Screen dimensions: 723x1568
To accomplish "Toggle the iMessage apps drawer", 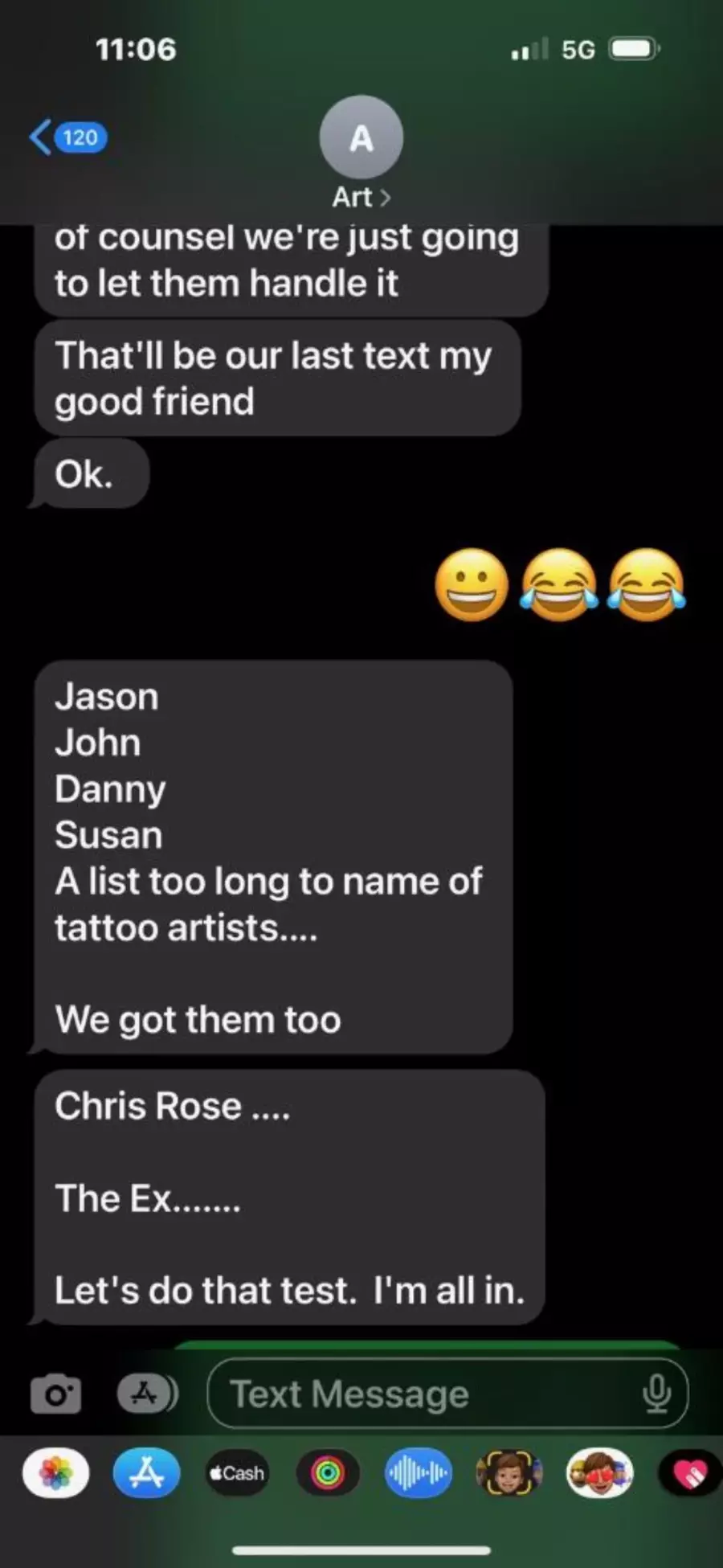I will [147, 1394].
